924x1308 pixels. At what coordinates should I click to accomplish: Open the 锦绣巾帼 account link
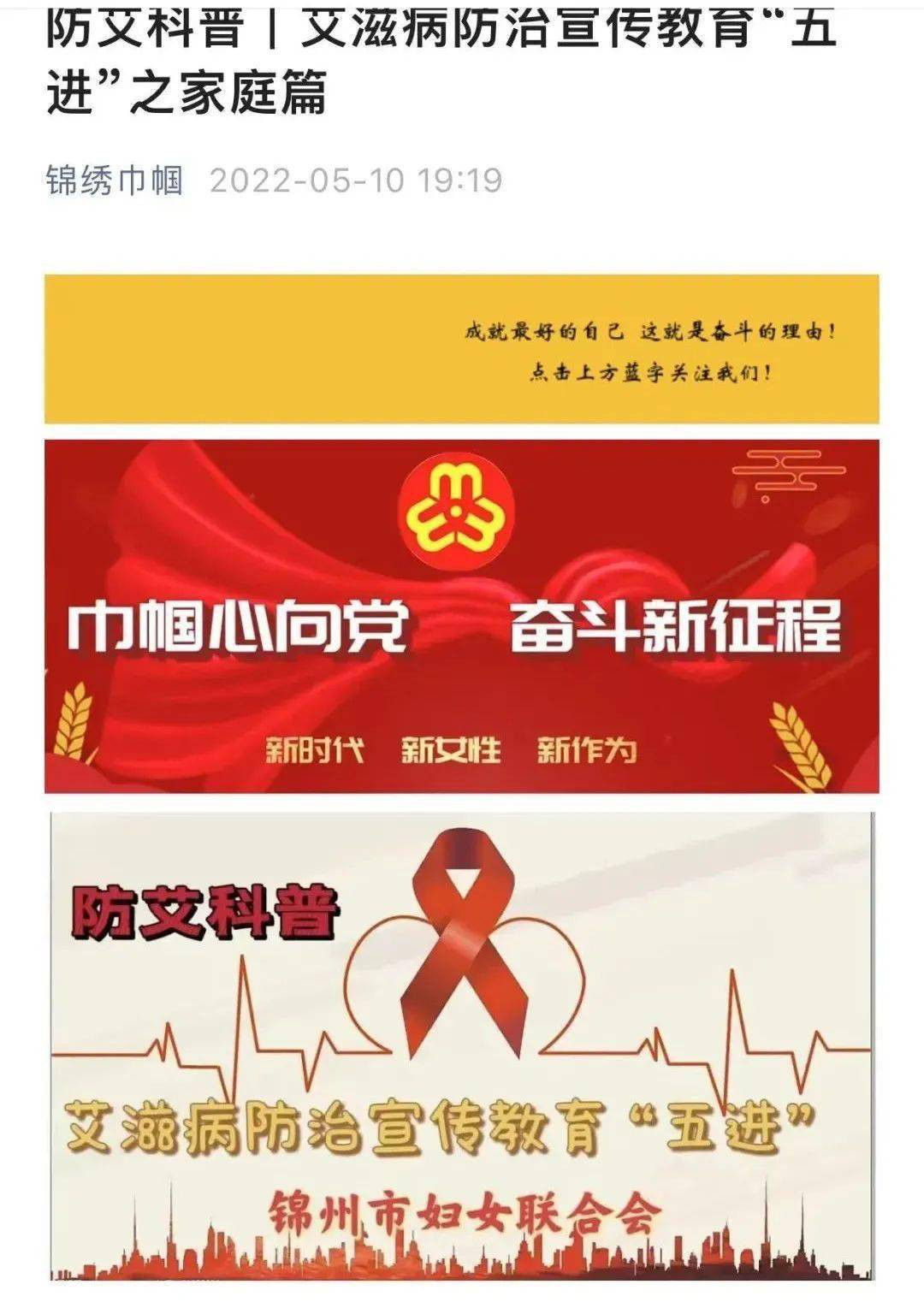click(x=114, y=181)
